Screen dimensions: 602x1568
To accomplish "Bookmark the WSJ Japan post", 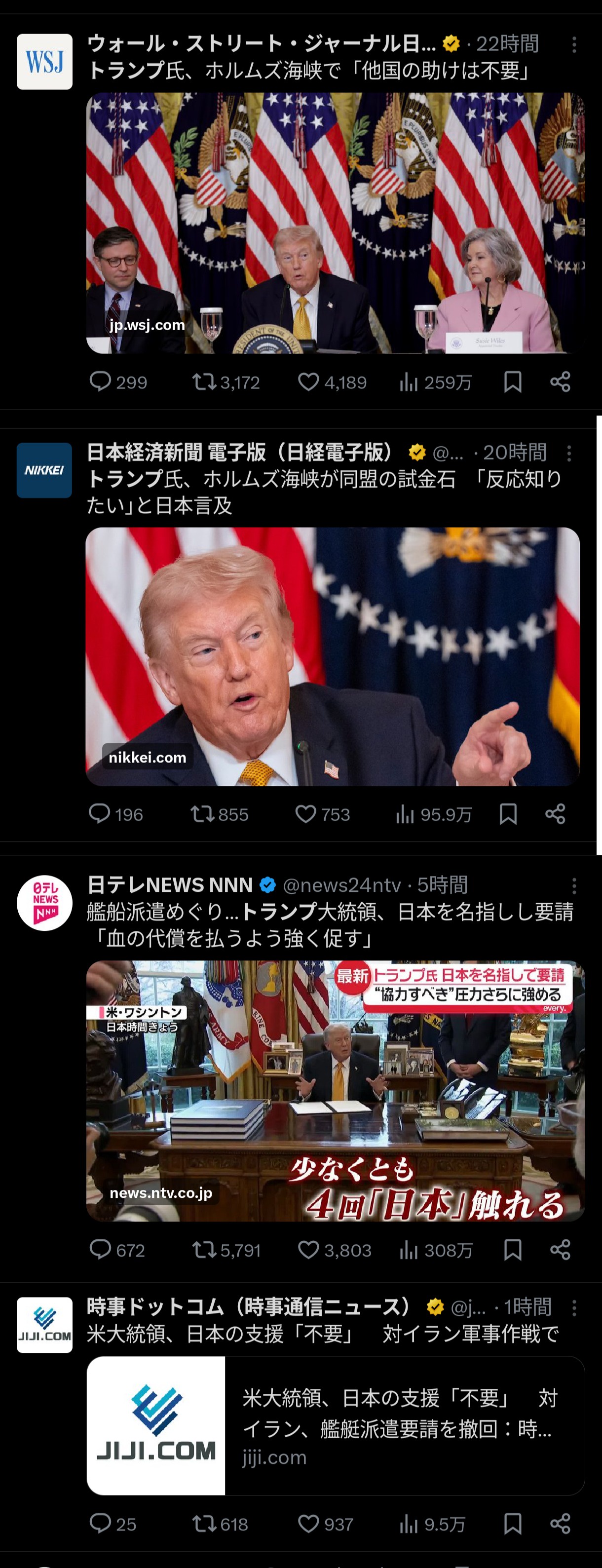I will [513, 382].
